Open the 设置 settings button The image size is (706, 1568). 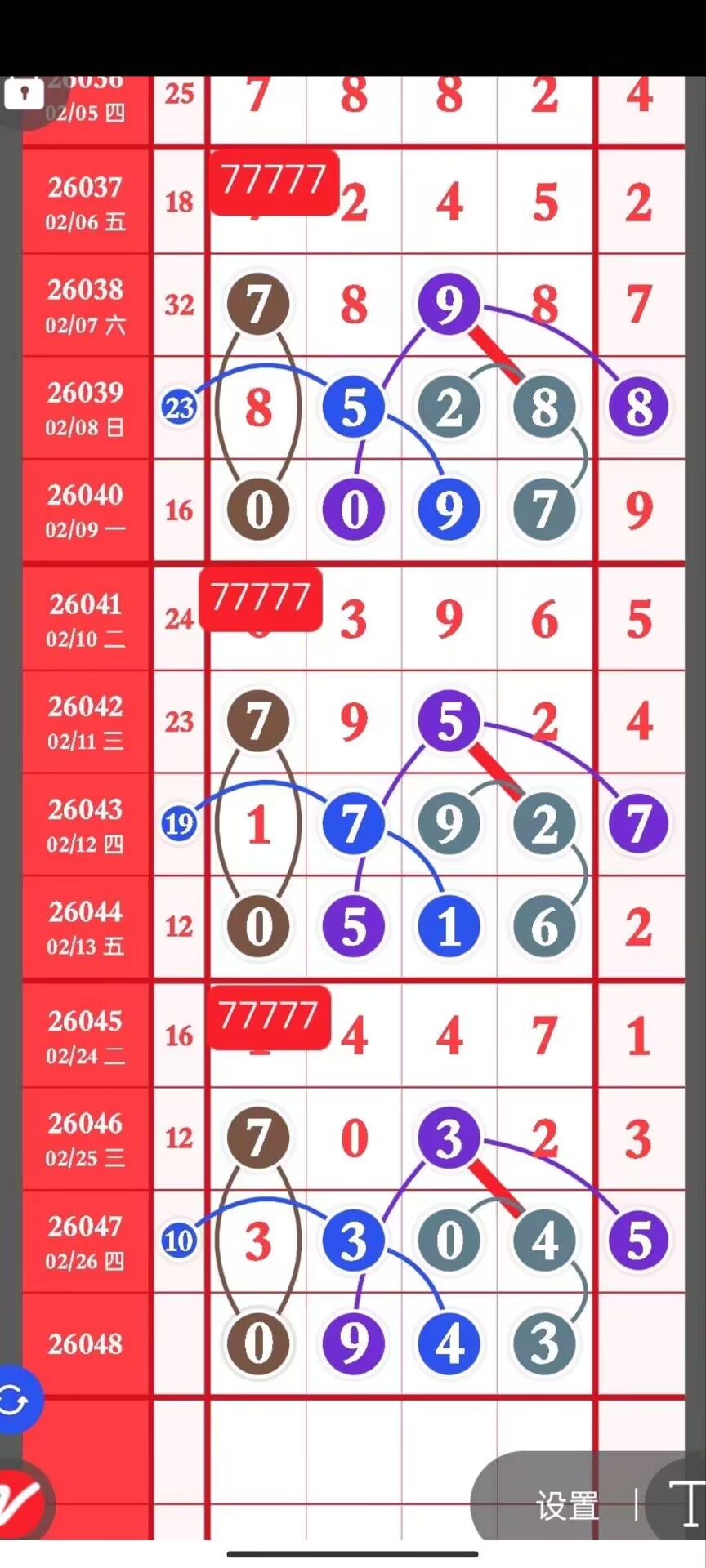[x=567, y=1506]
